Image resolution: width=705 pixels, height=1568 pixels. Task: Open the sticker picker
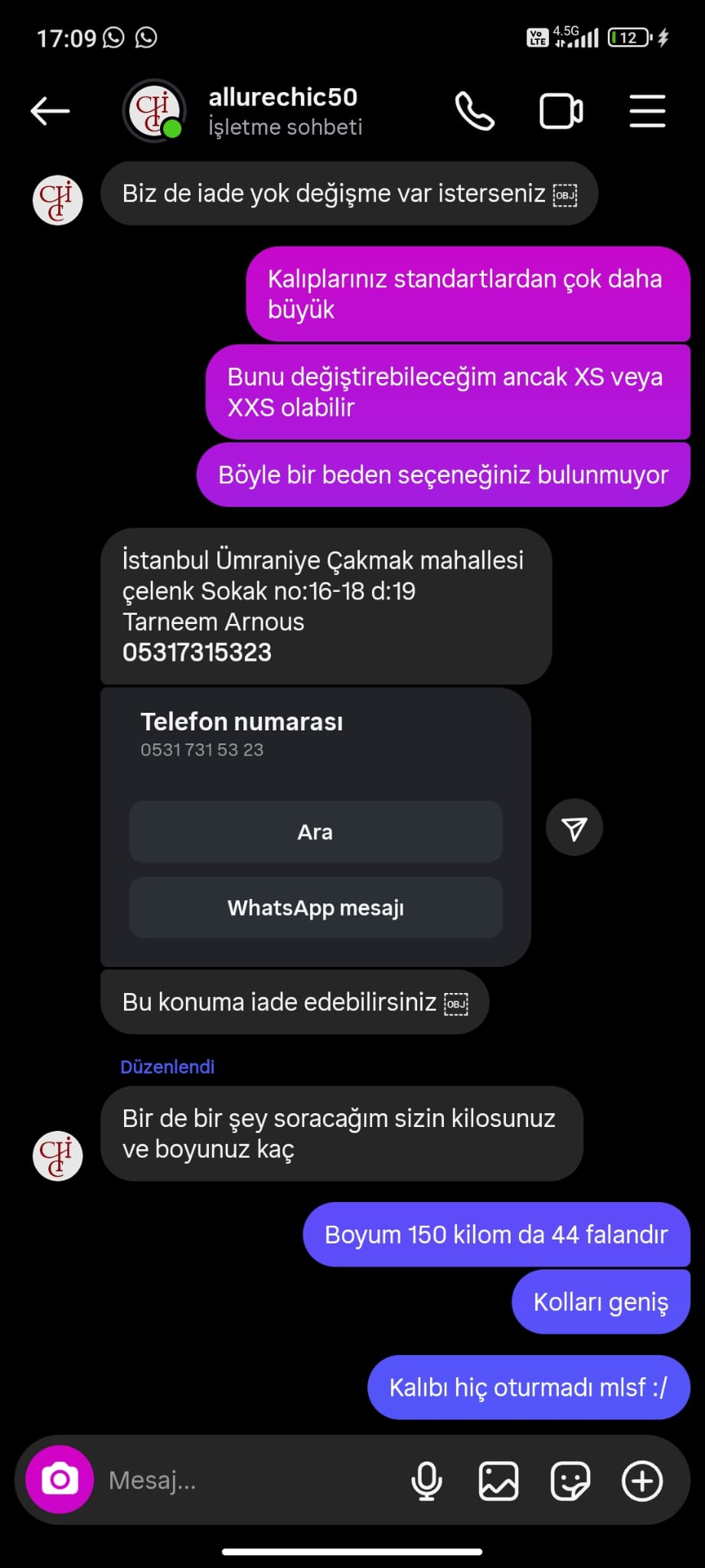[x=570, y=1480]
